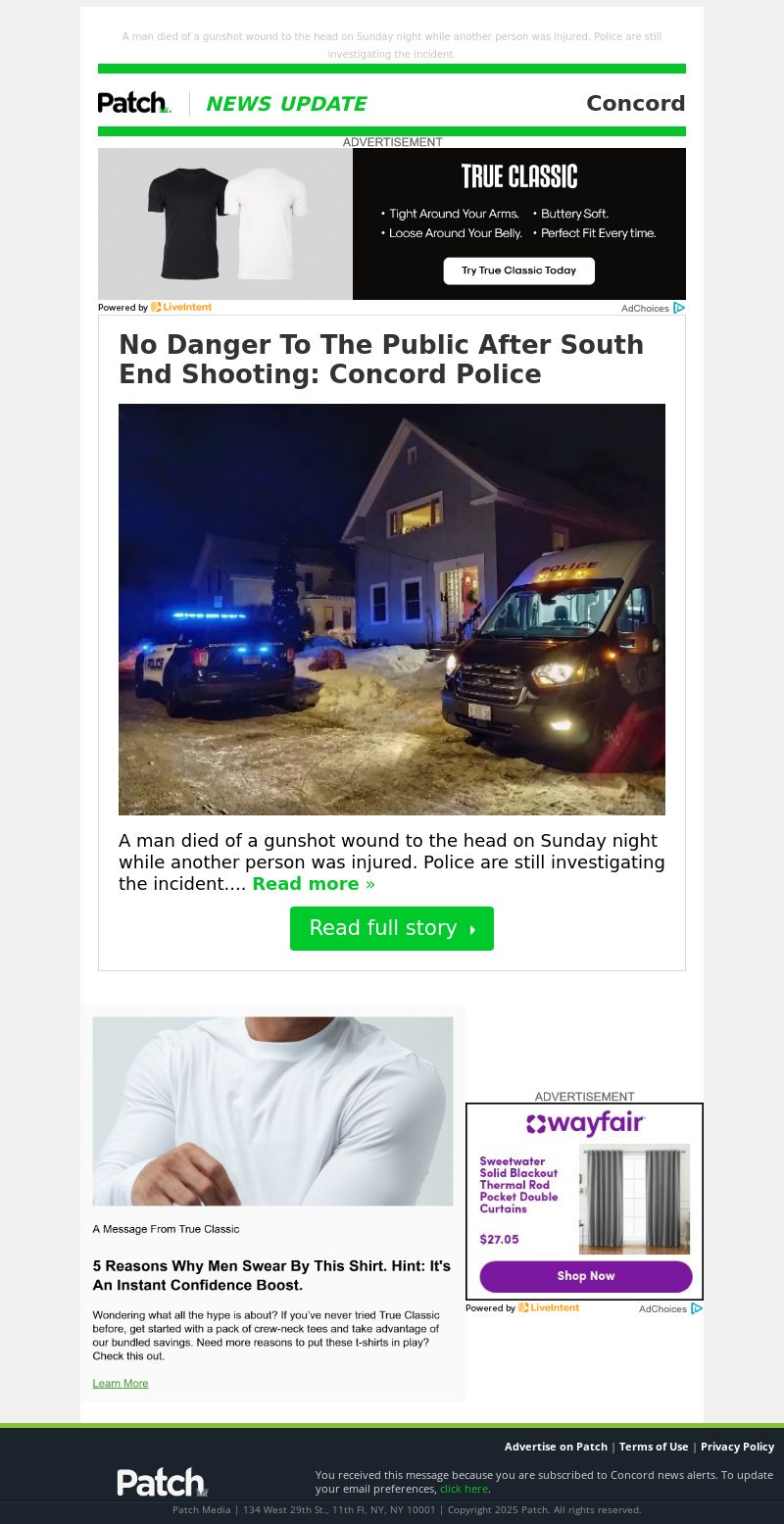Tap the Read full story button
This screenshot has height=1524, width=784.
tap(391, 928)
